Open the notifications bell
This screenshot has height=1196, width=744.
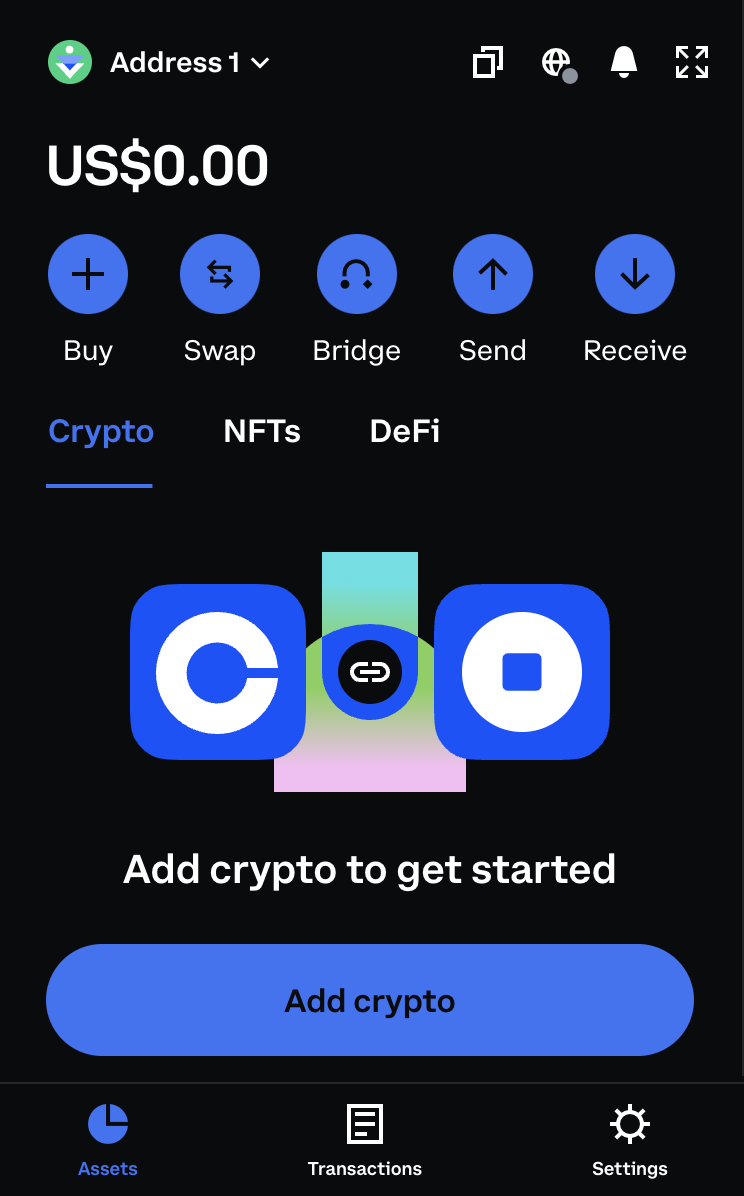[624, 63]
